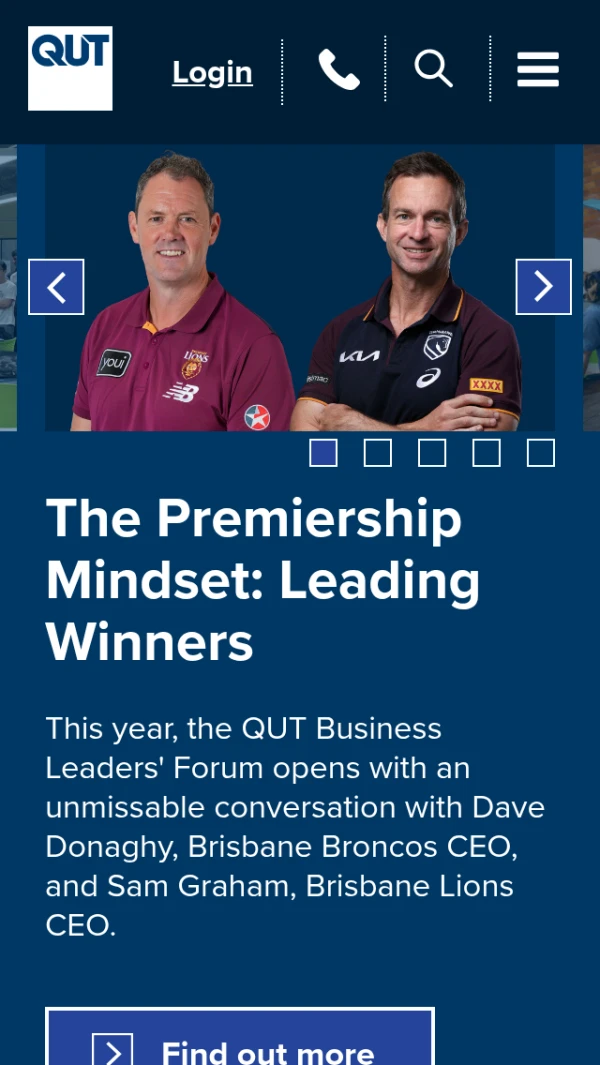Image resolution: width=600 pixels, height=1065 pixels.
Task: Select the third carousel slide indicator
Action: pyautogui.click(x=432, y=453)
